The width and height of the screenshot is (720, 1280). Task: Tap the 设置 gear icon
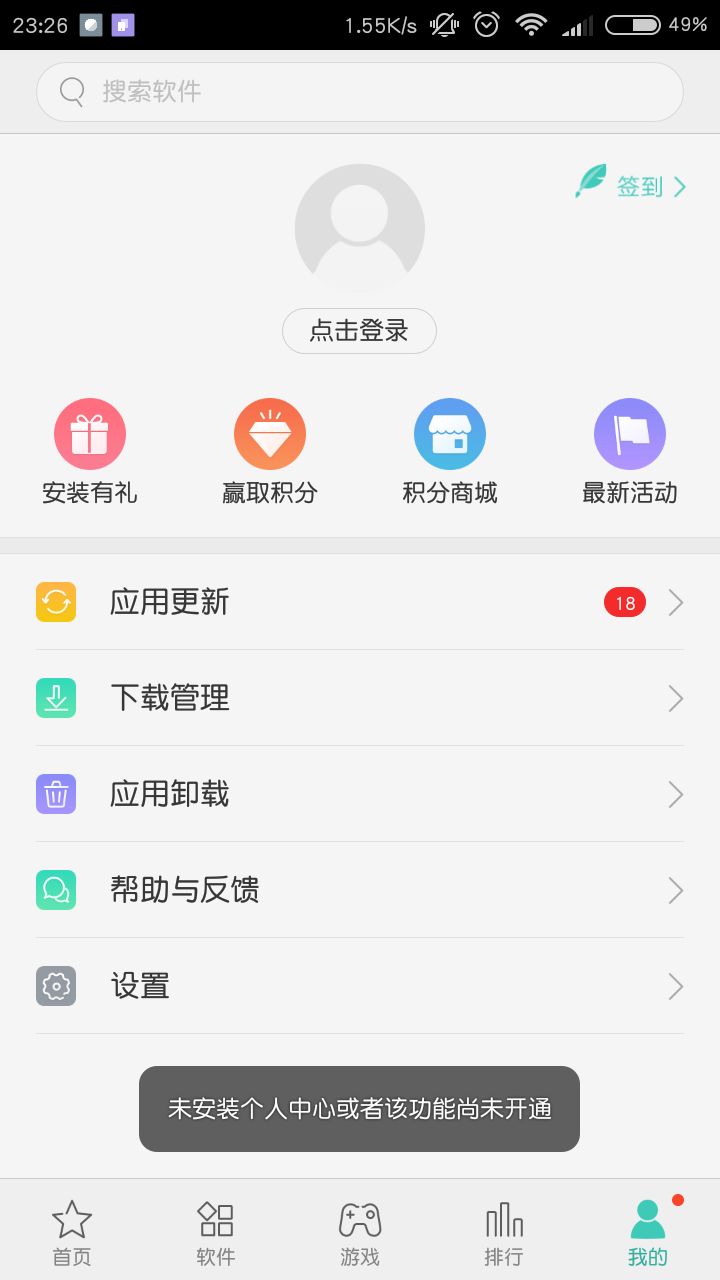[56, 985]
